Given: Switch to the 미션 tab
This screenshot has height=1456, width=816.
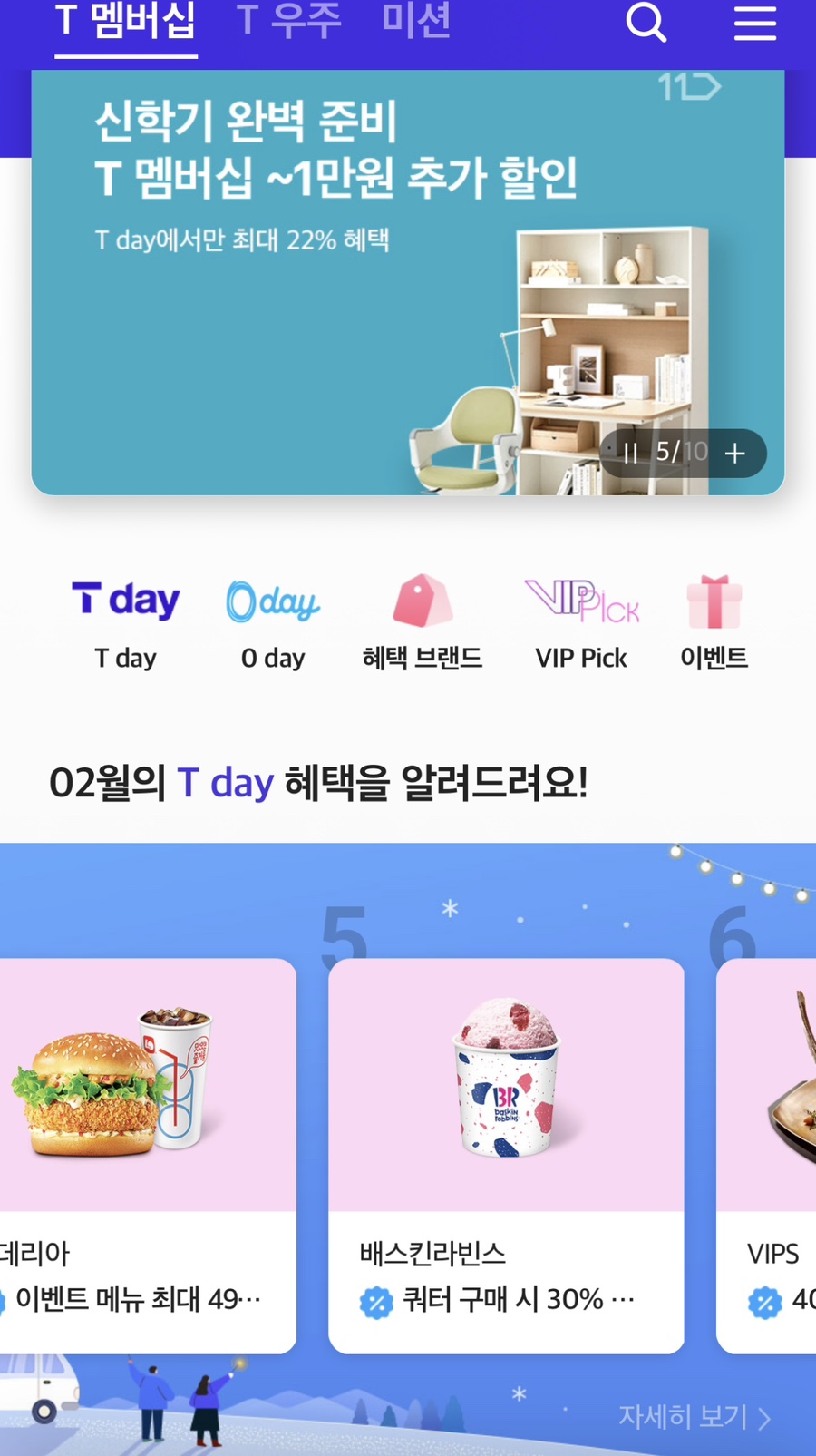Looking at the screenshot, I should [416, 22].
